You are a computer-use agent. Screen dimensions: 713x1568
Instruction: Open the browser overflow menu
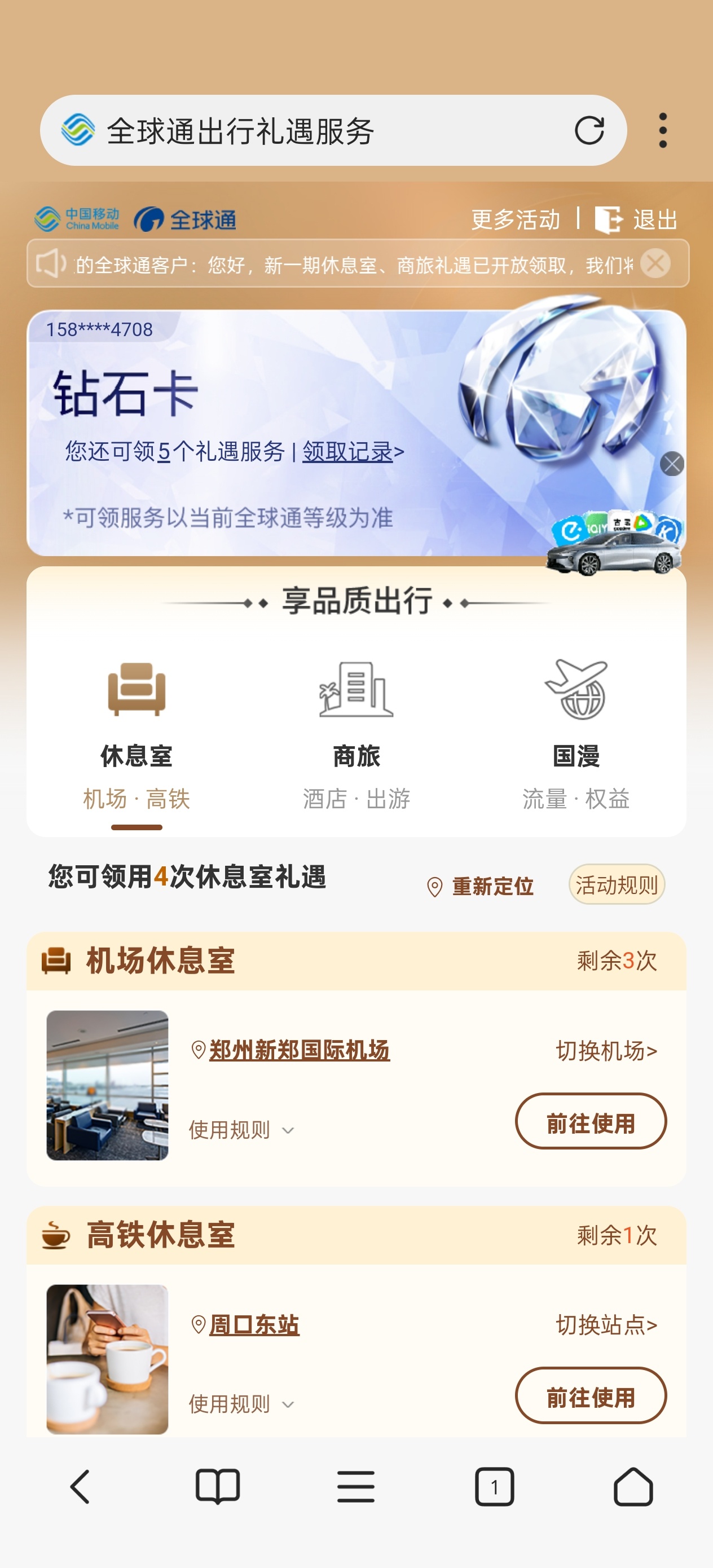tap(662, 130)
